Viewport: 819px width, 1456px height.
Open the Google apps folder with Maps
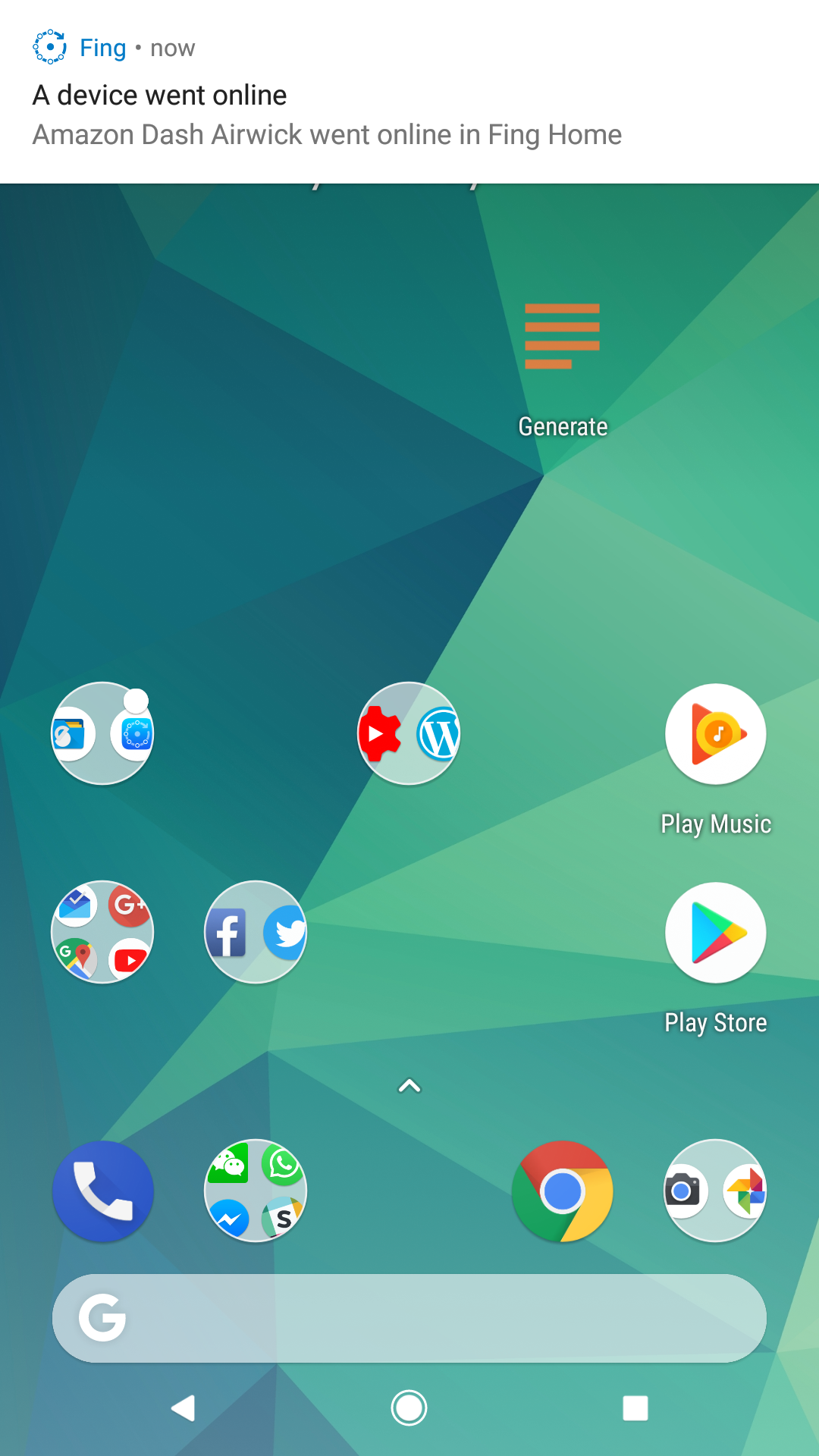102,933
